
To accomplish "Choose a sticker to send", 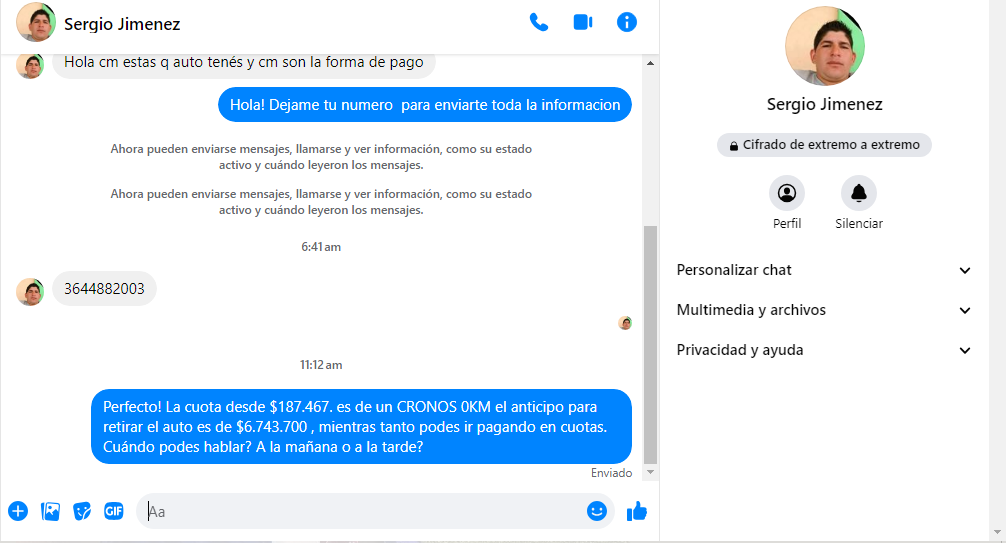I will pos(82,511).
